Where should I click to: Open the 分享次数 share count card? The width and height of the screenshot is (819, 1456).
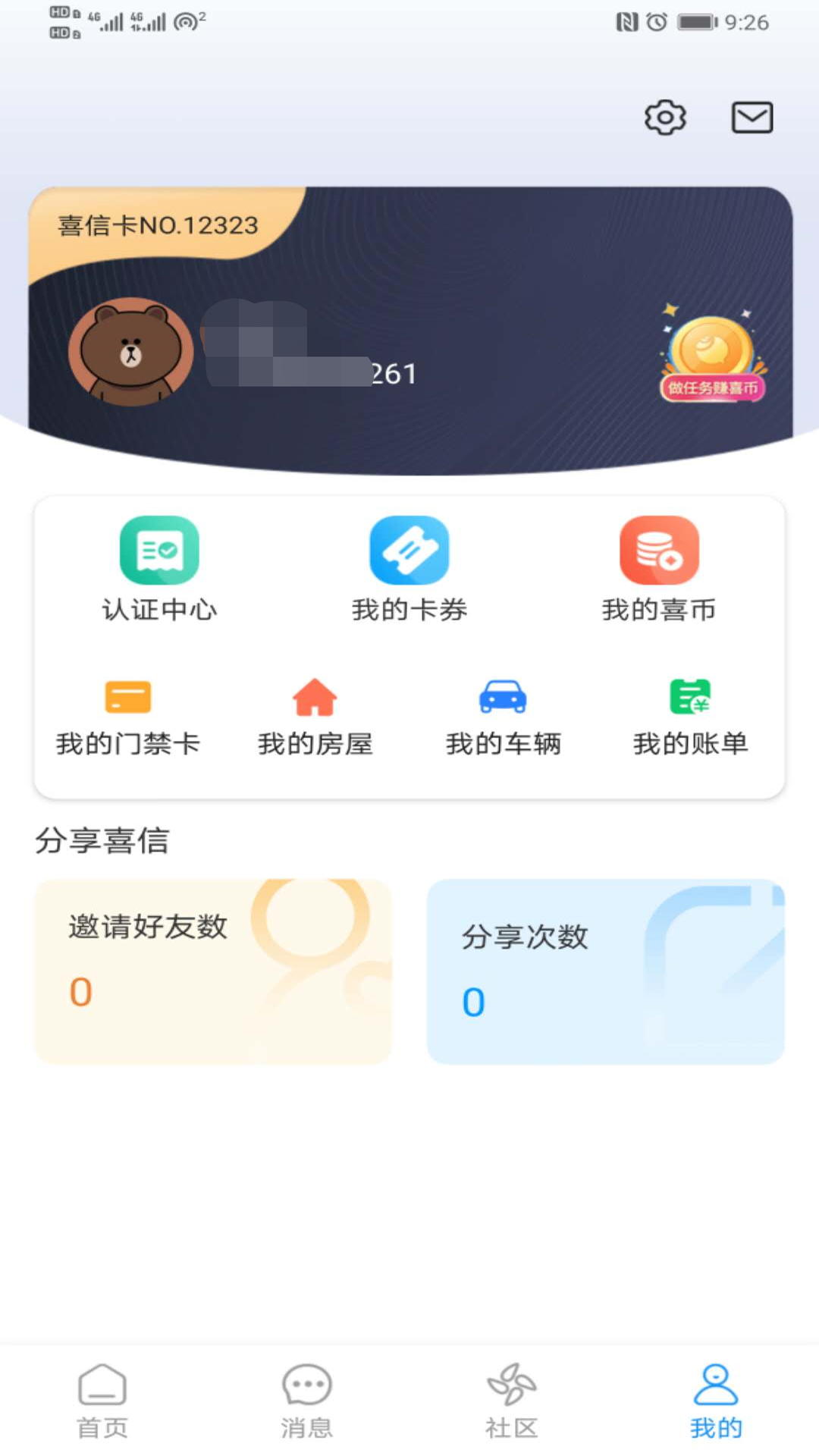[604, 971]
